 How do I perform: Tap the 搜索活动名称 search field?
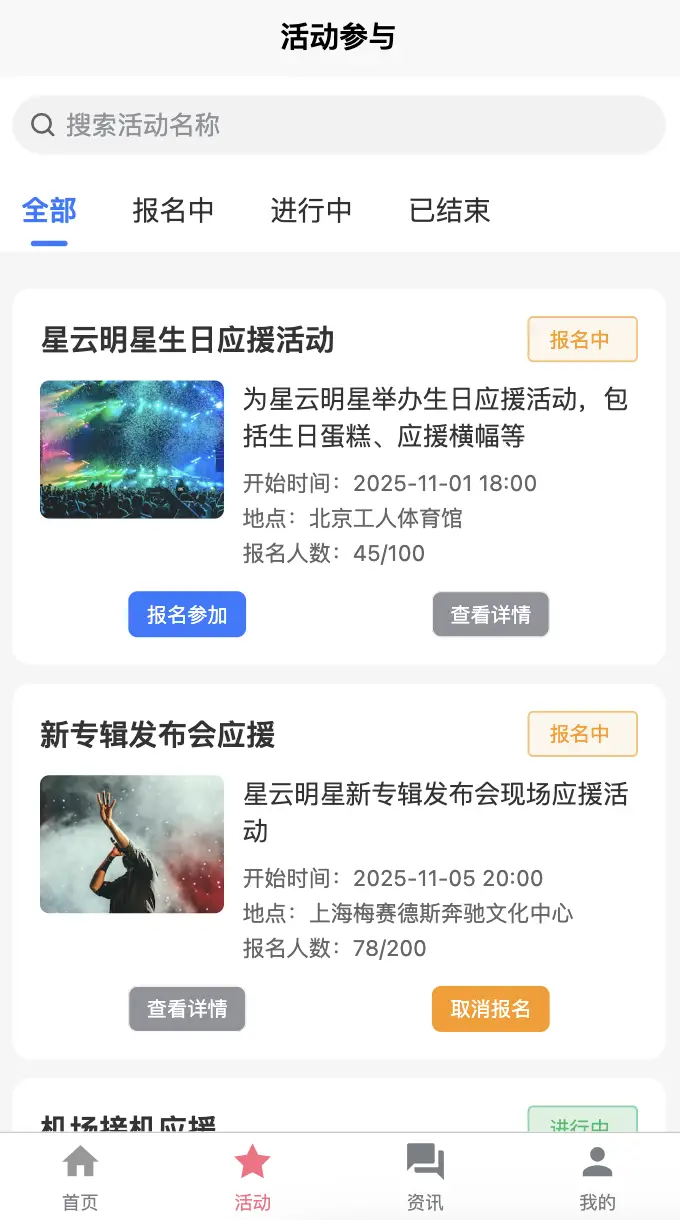click(339, 125)
